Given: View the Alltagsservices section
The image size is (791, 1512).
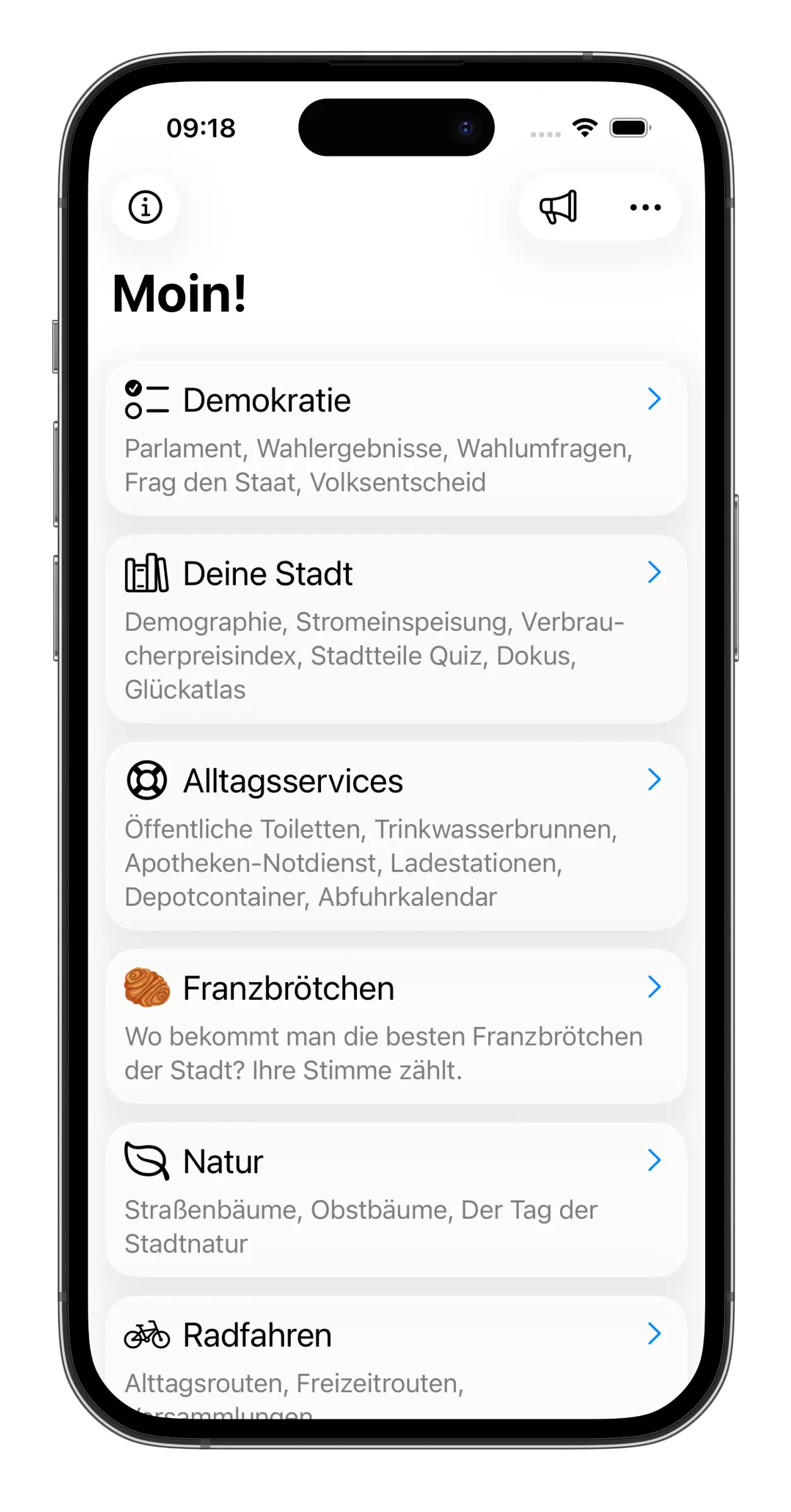Looking at the screenshot, I should (x=396, y=836).
